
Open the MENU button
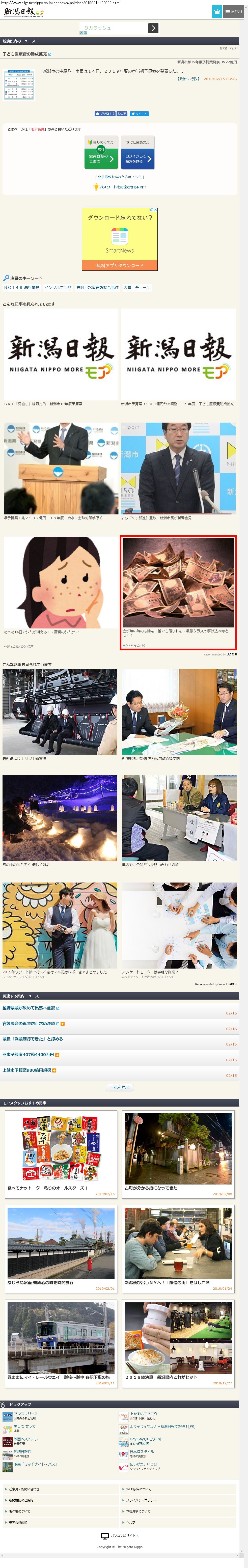(x=234, y=12)
